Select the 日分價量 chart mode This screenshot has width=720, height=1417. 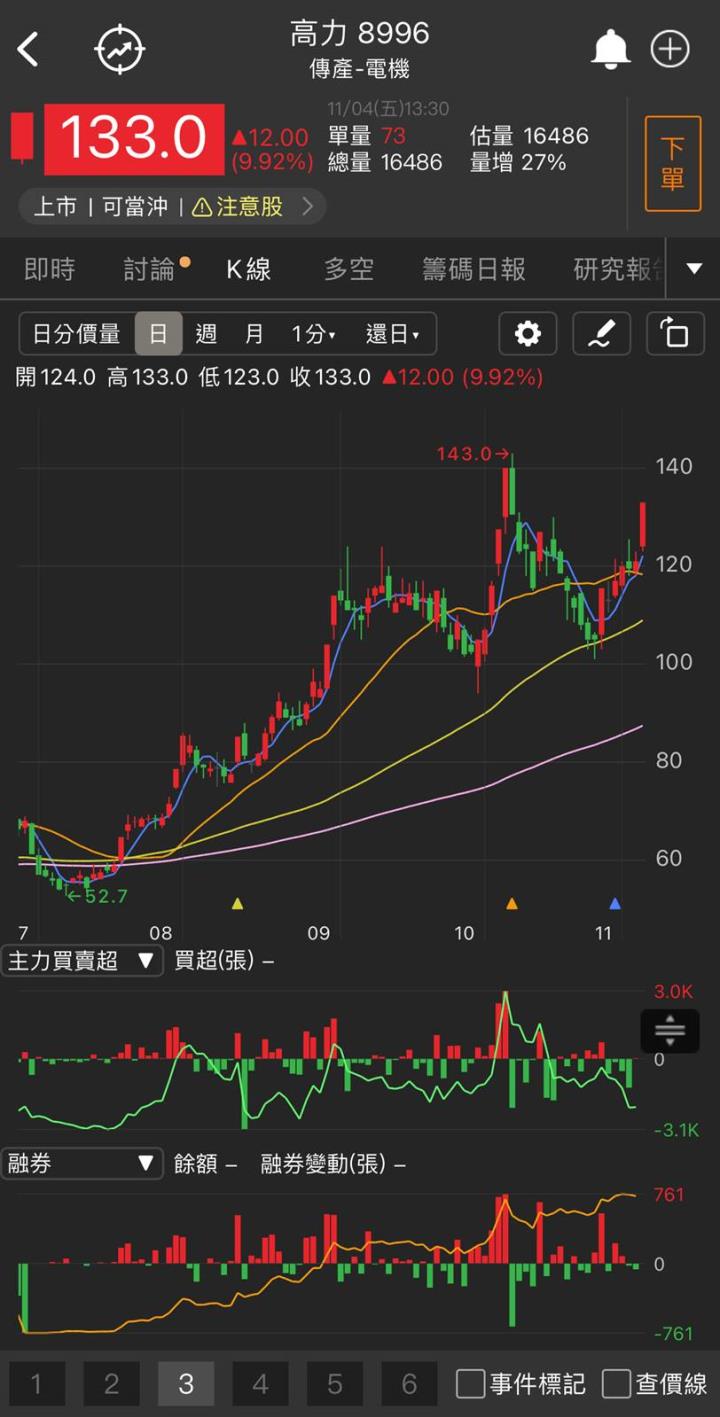coord(76,334)
